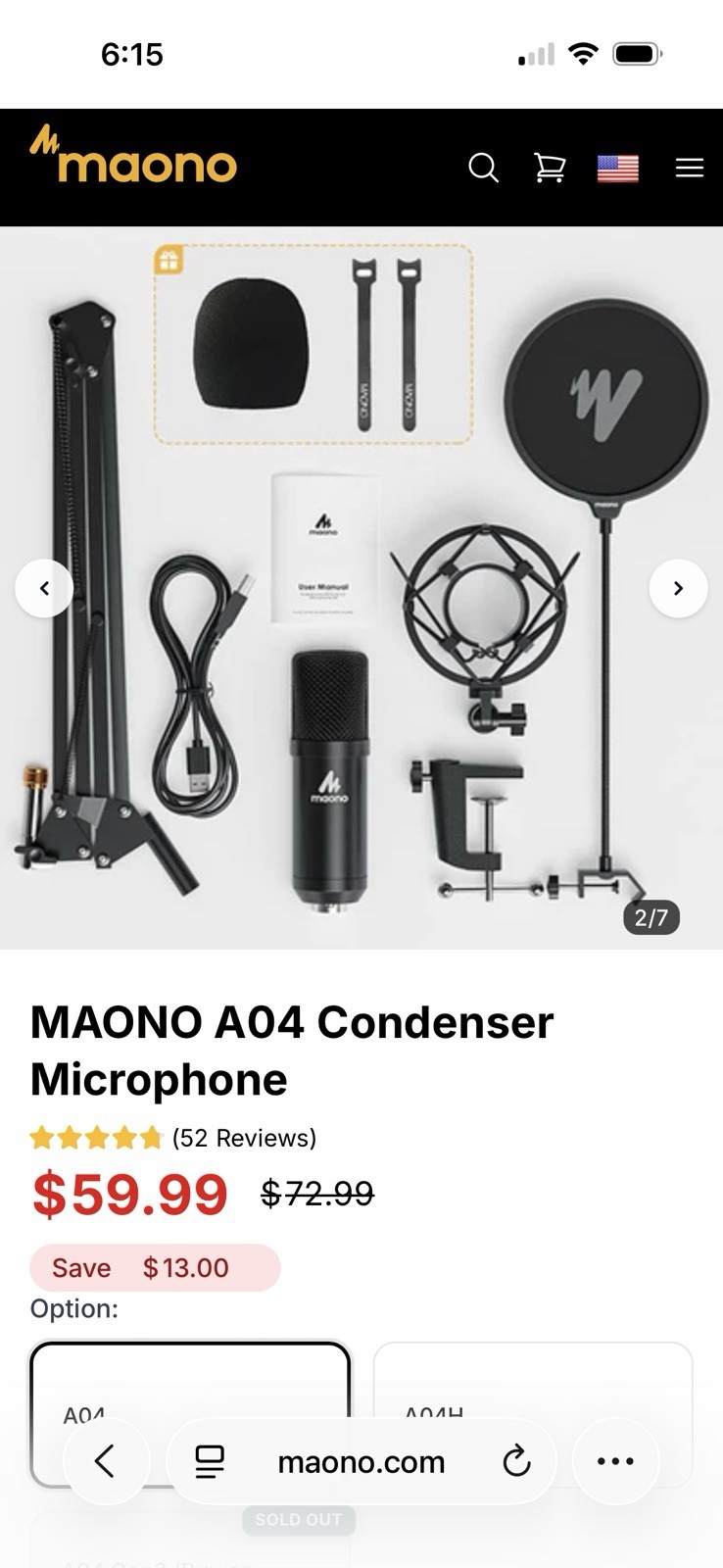Show the previous product image
This screenshot has height=1568, width=723.
coord(44,588)
